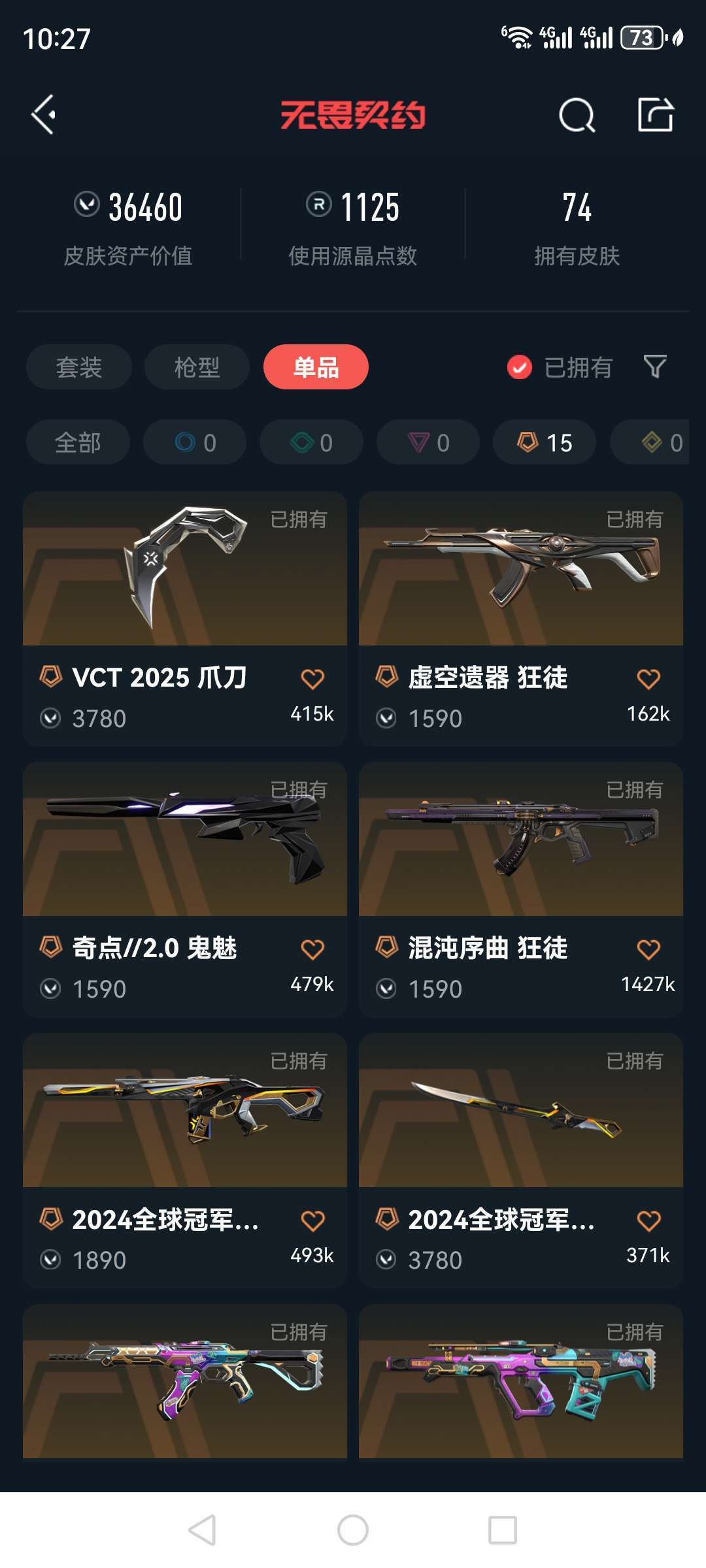Open the 奇点//2.0 鬼魅 skin card

click(185, 889)
